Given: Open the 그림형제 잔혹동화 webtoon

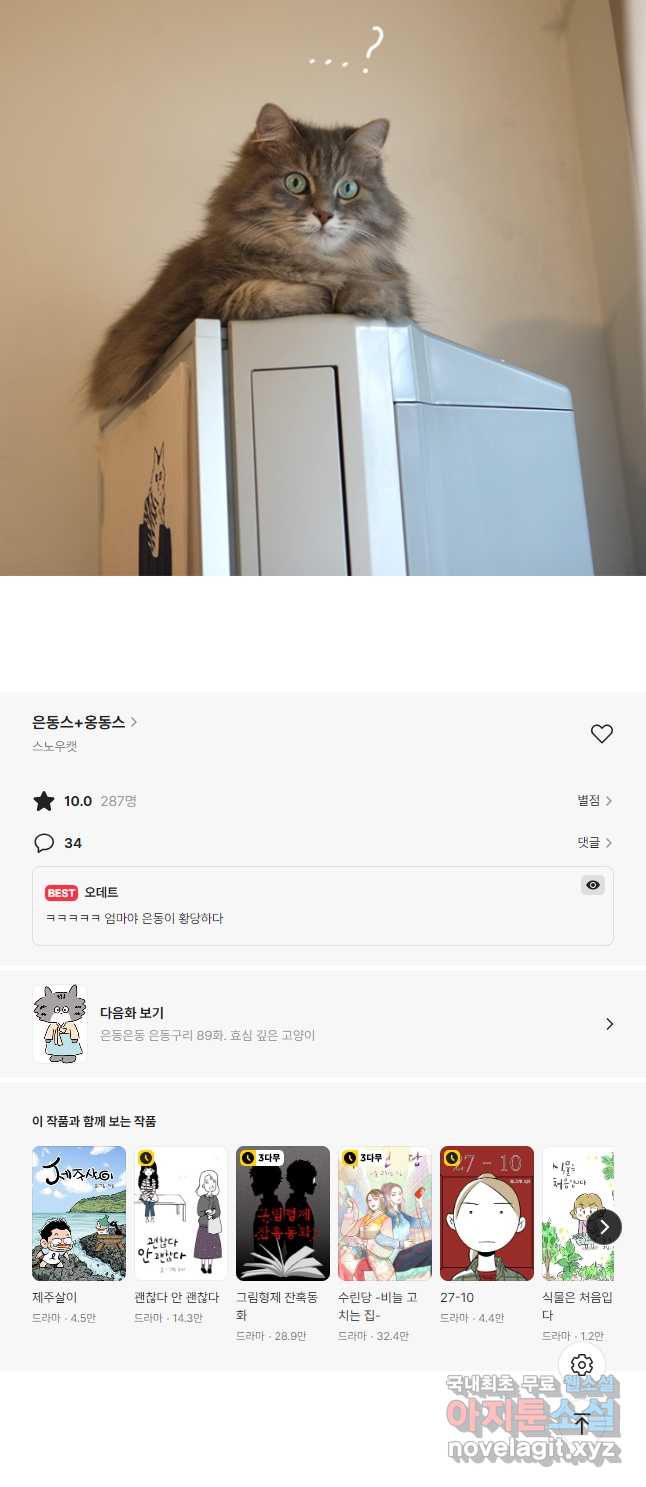Looking at the screenshot, I should [x=283, y=1213].
